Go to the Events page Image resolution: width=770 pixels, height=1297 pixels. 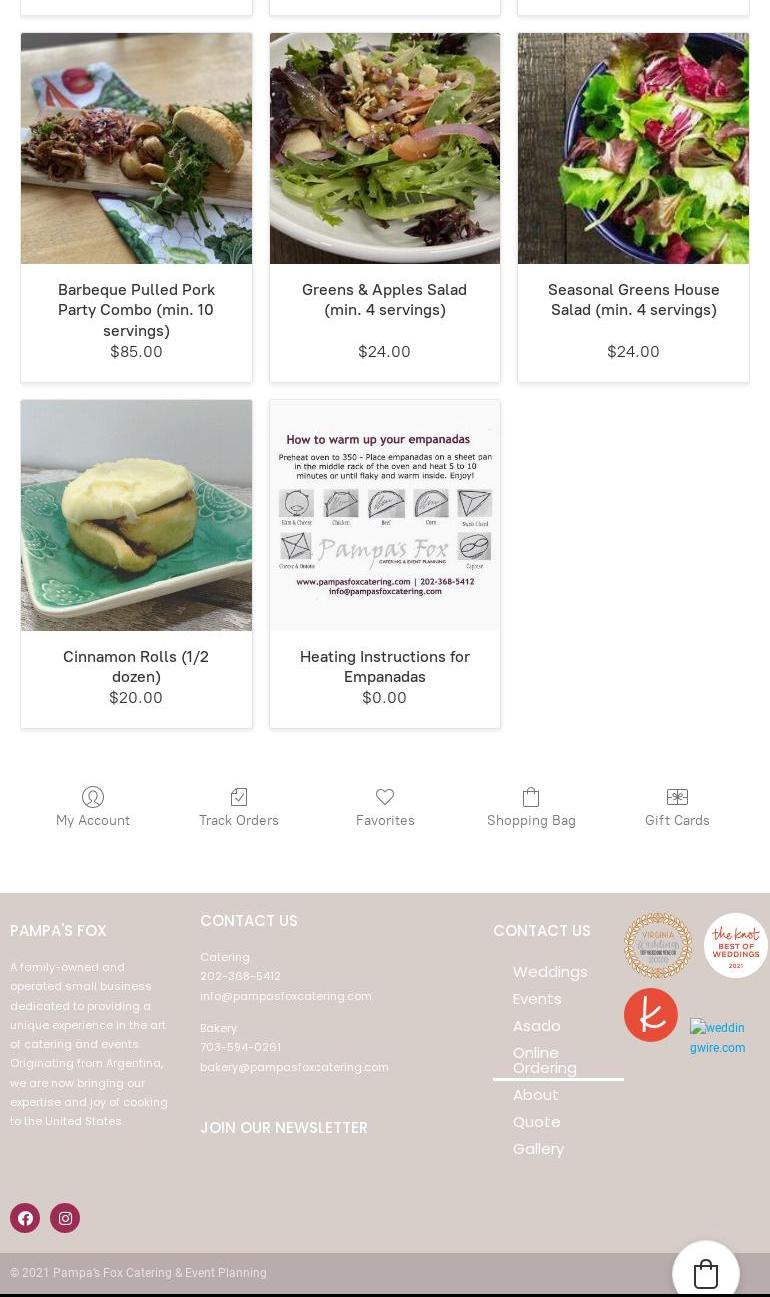click(x=537, y=999)
